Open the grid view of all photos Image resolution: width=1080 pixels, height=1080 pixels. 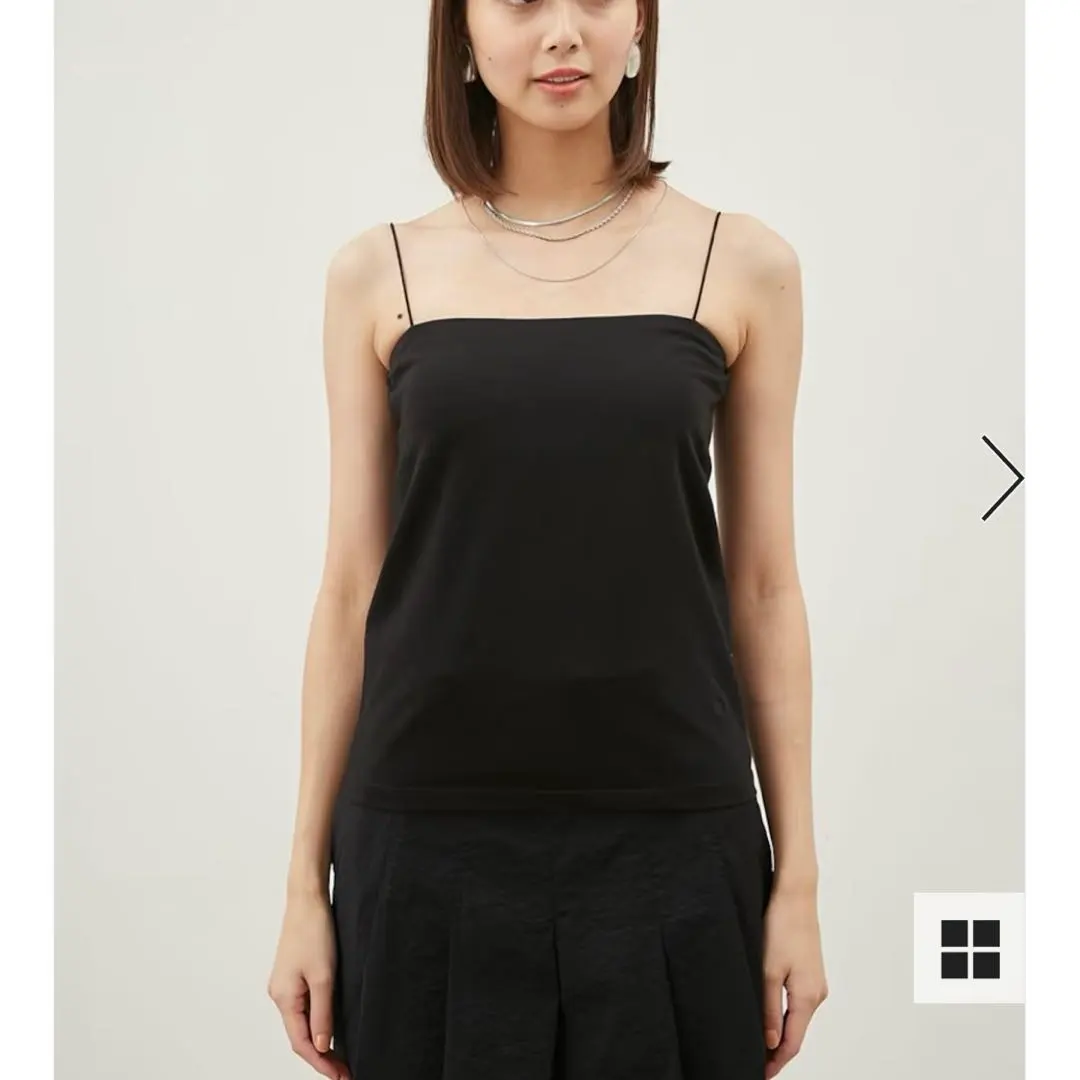click(969, 948)
